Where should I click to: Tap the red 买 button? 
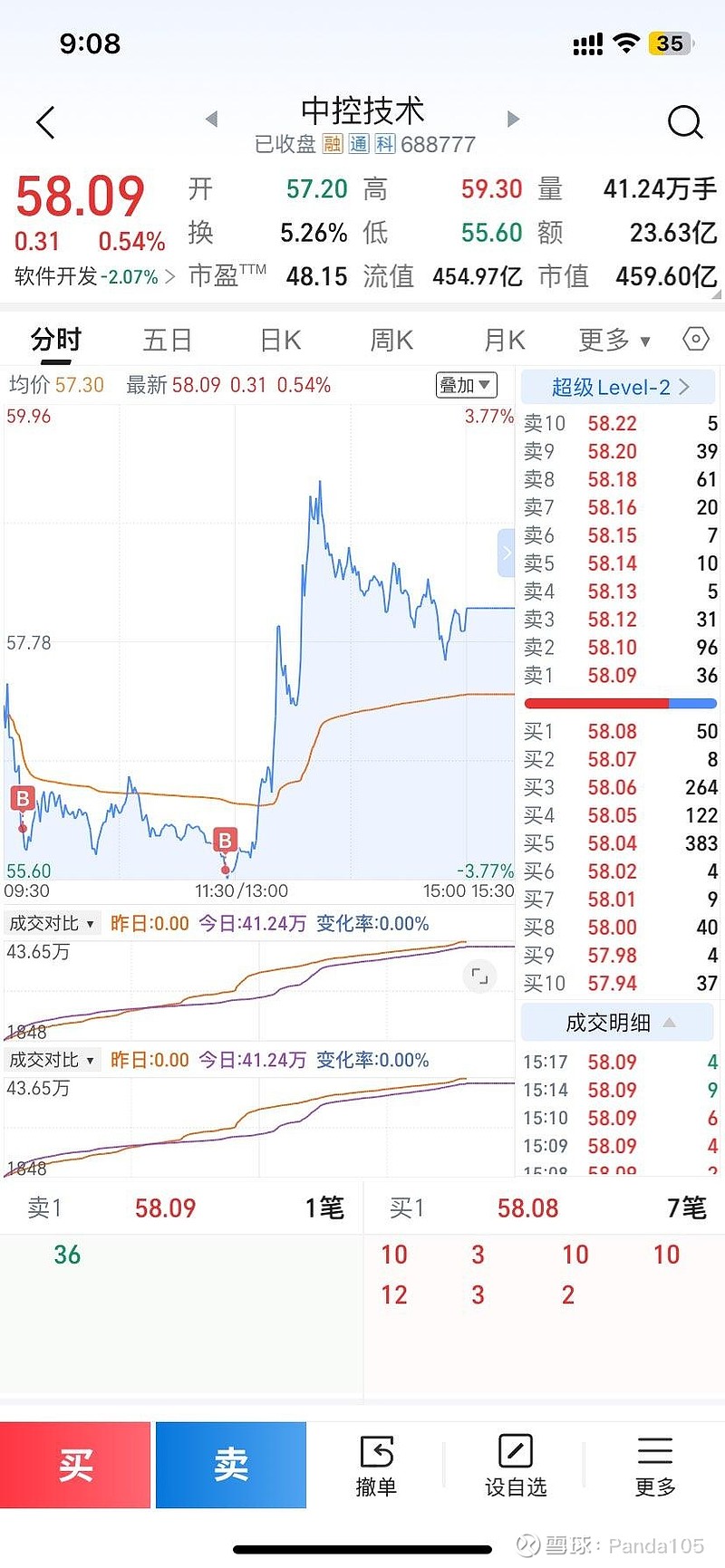pos(75,1465)
